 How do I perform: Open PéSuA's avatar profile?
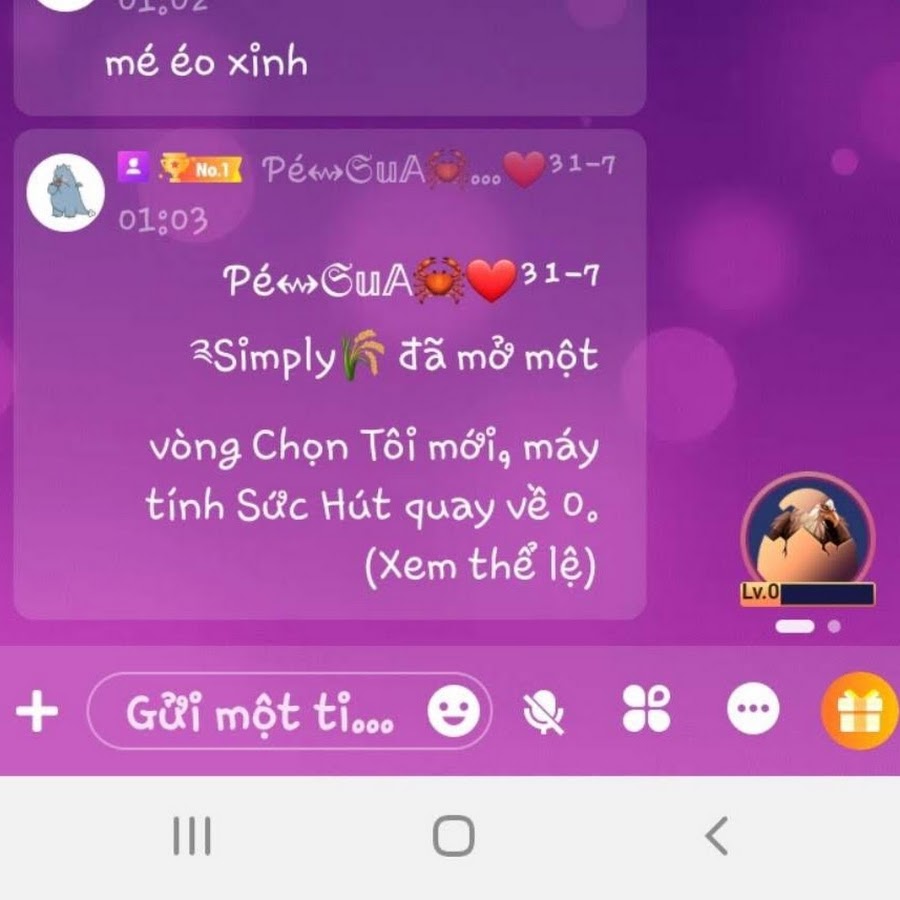(x=65, y=192)
